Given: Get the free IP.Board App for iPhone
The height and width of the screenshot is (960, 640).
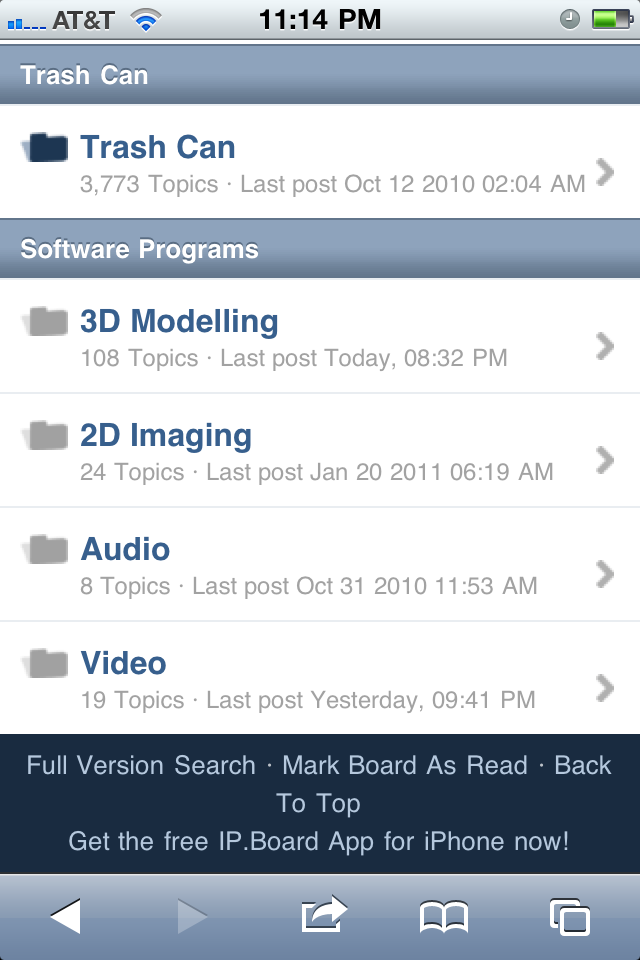Looking at the screenshot, I should coord(319,841).
